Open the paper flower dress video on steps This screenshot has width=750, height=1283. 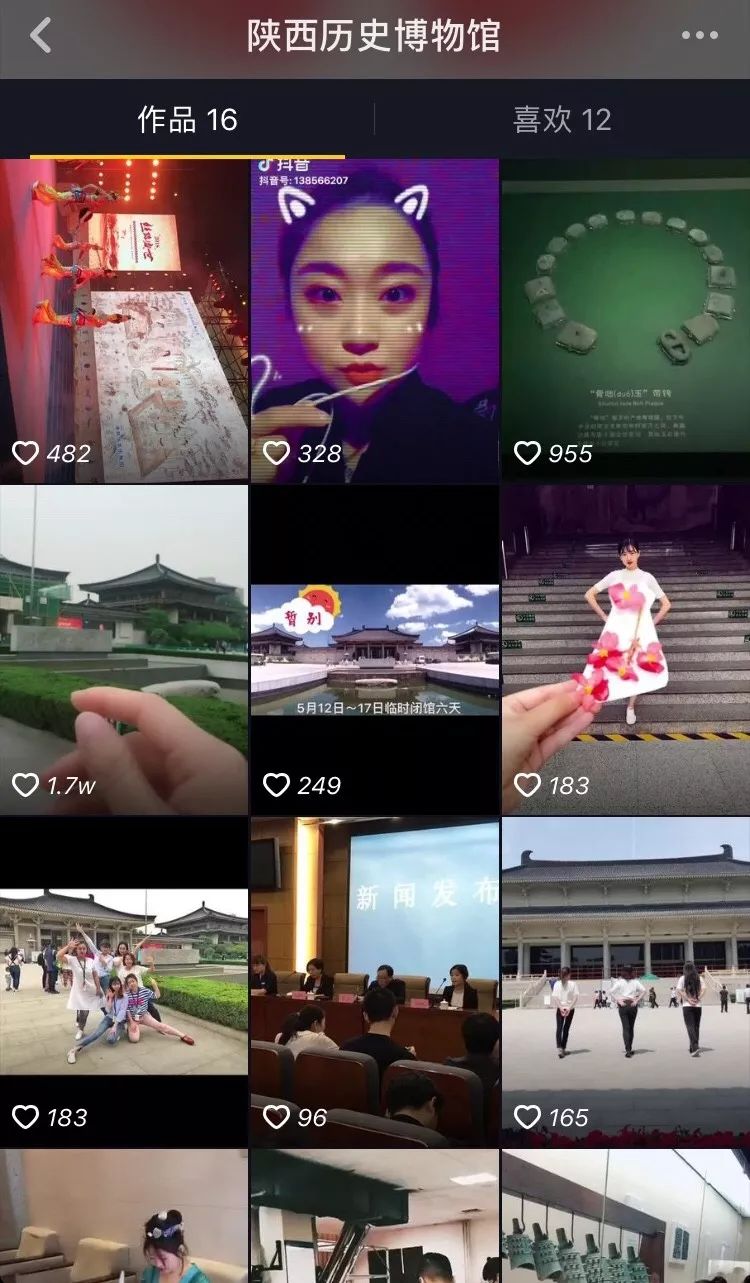click(x=625, y=650)
